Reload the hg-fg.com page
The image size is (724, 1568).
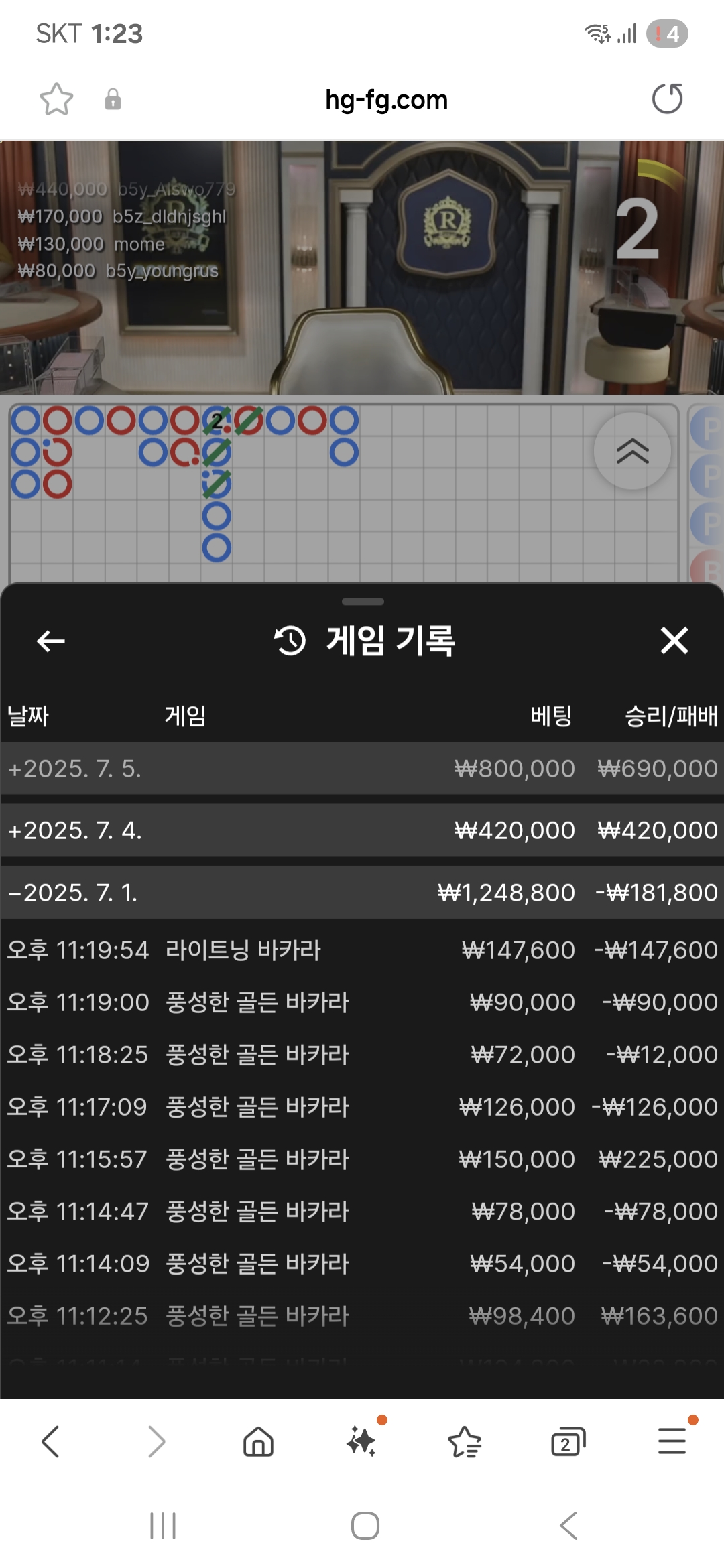tap(667, 99)
